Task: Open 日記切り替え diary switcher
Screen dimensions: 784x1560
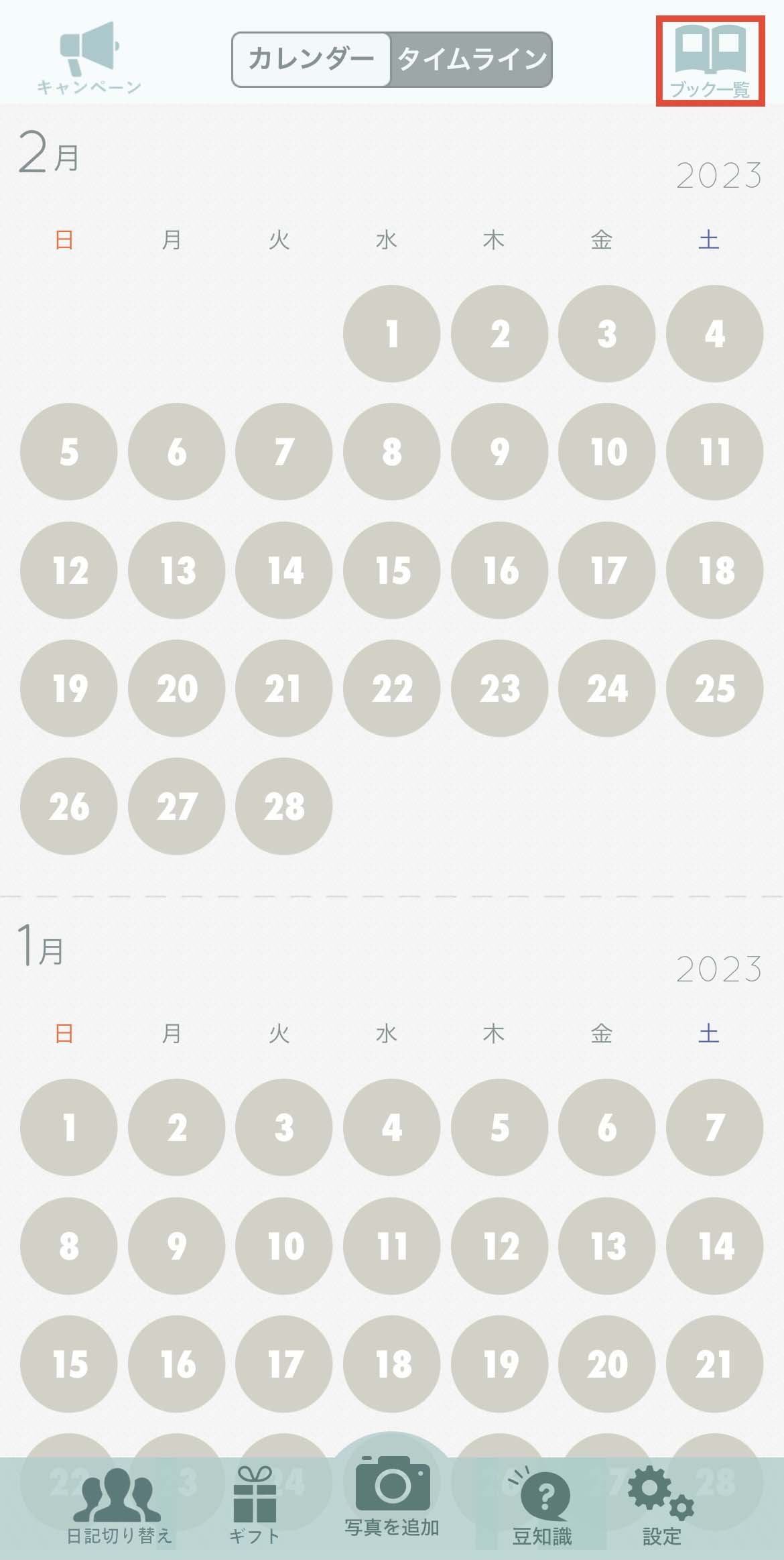Action: pos(119,1506)
